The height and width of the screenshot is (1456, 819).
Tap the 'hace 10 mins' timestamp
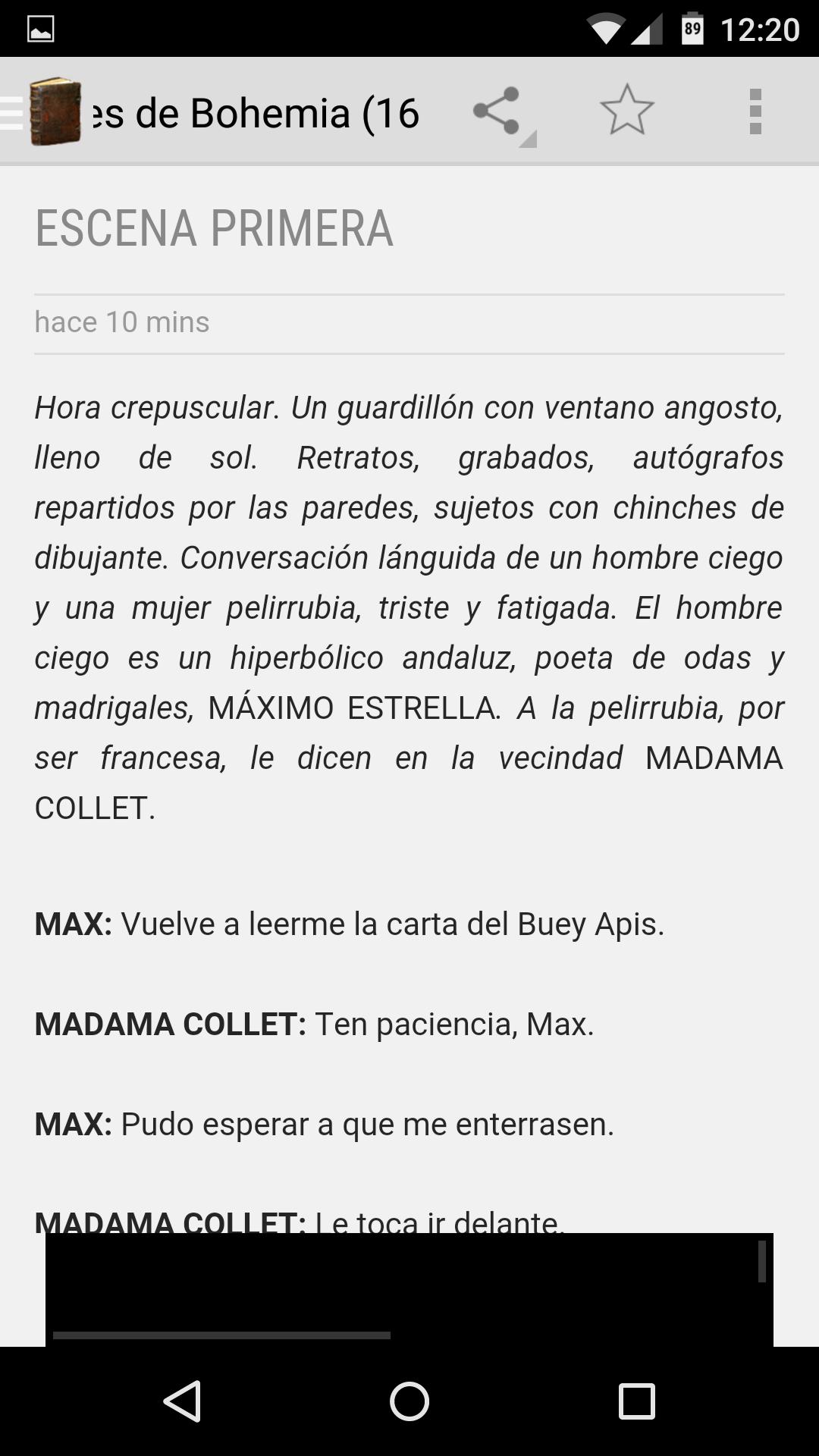click(121, 322)
